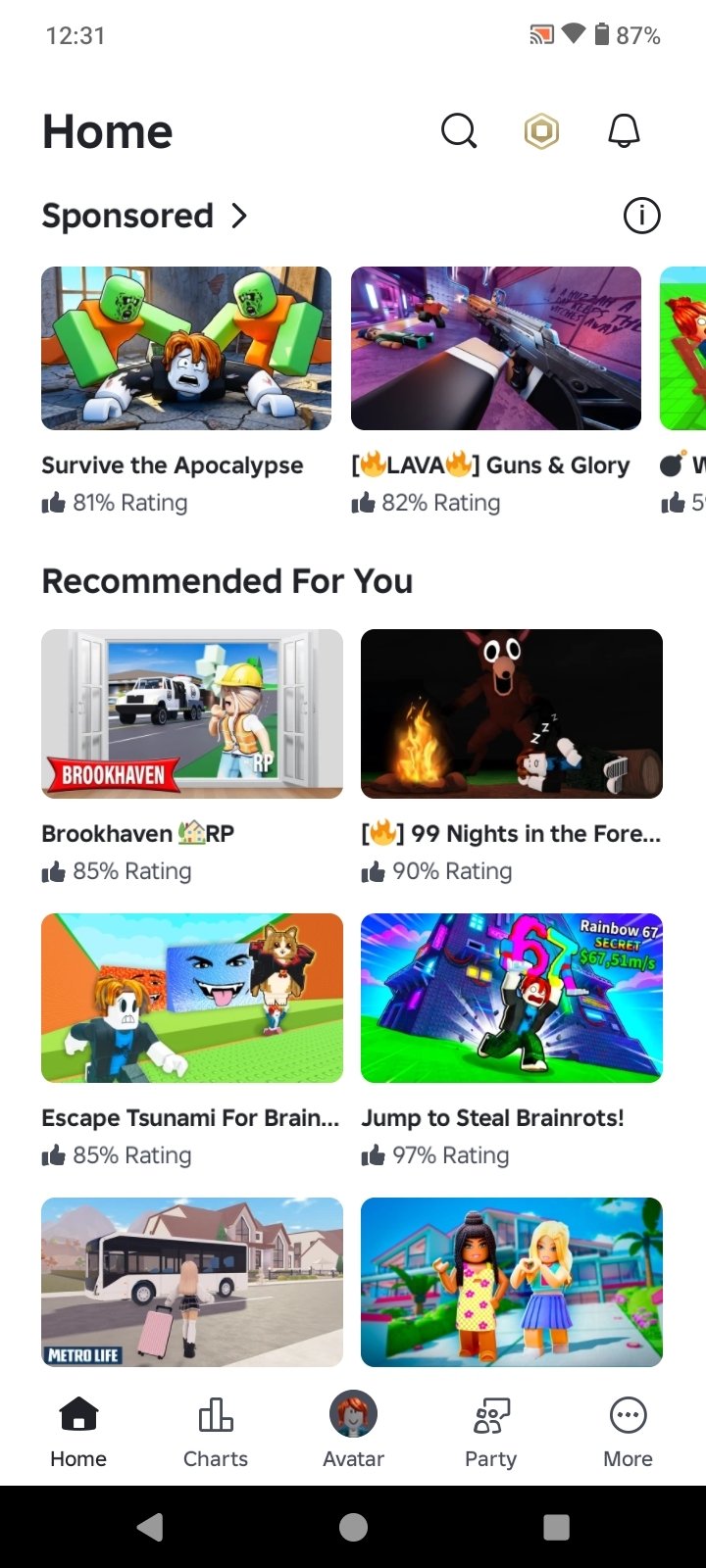706x1568 pixels.
Task: Open the system recent apps view
Action: tap(556, 1527)
